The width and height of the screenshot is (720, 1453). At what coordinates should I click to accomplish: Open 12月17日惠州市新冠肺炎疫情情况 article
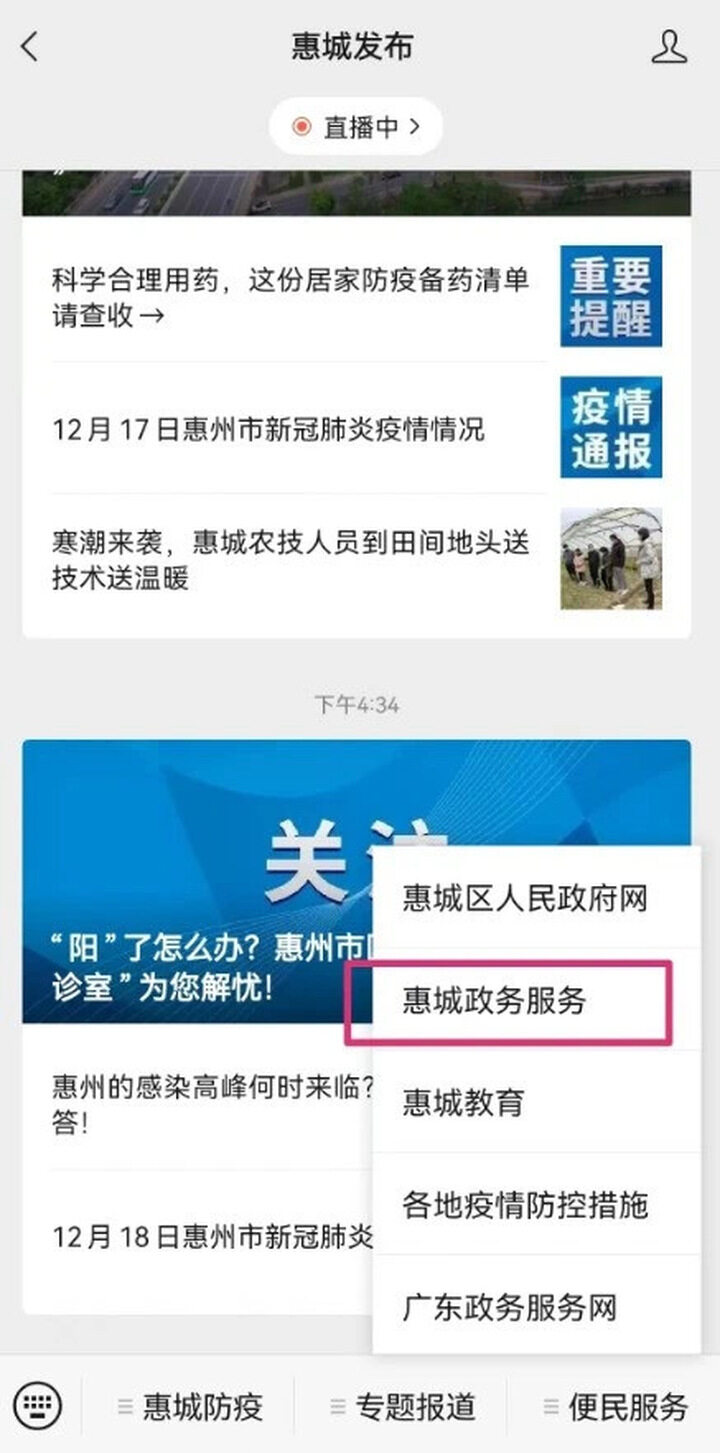[270, 429]
